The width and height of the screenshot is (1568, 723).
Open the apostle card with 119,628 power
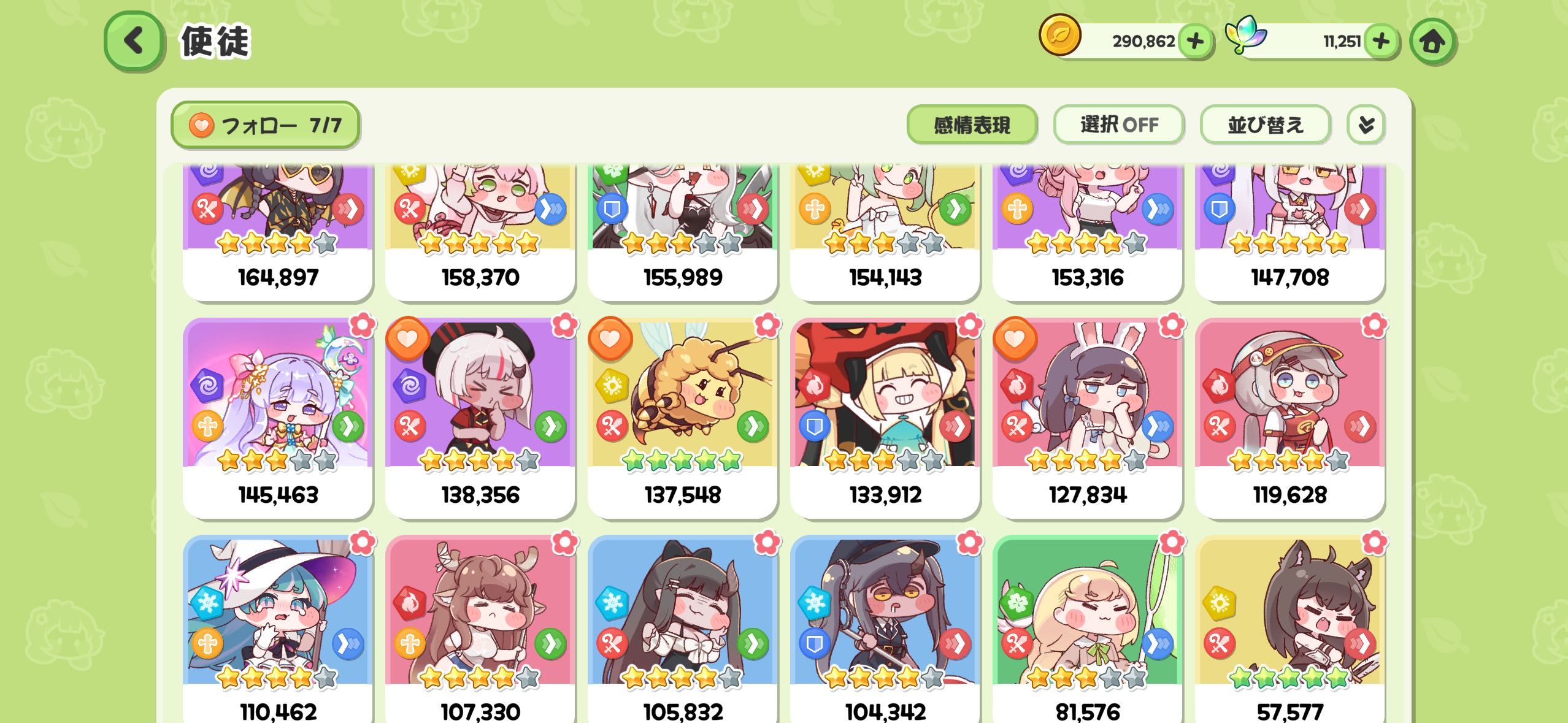coord(1290,417)
